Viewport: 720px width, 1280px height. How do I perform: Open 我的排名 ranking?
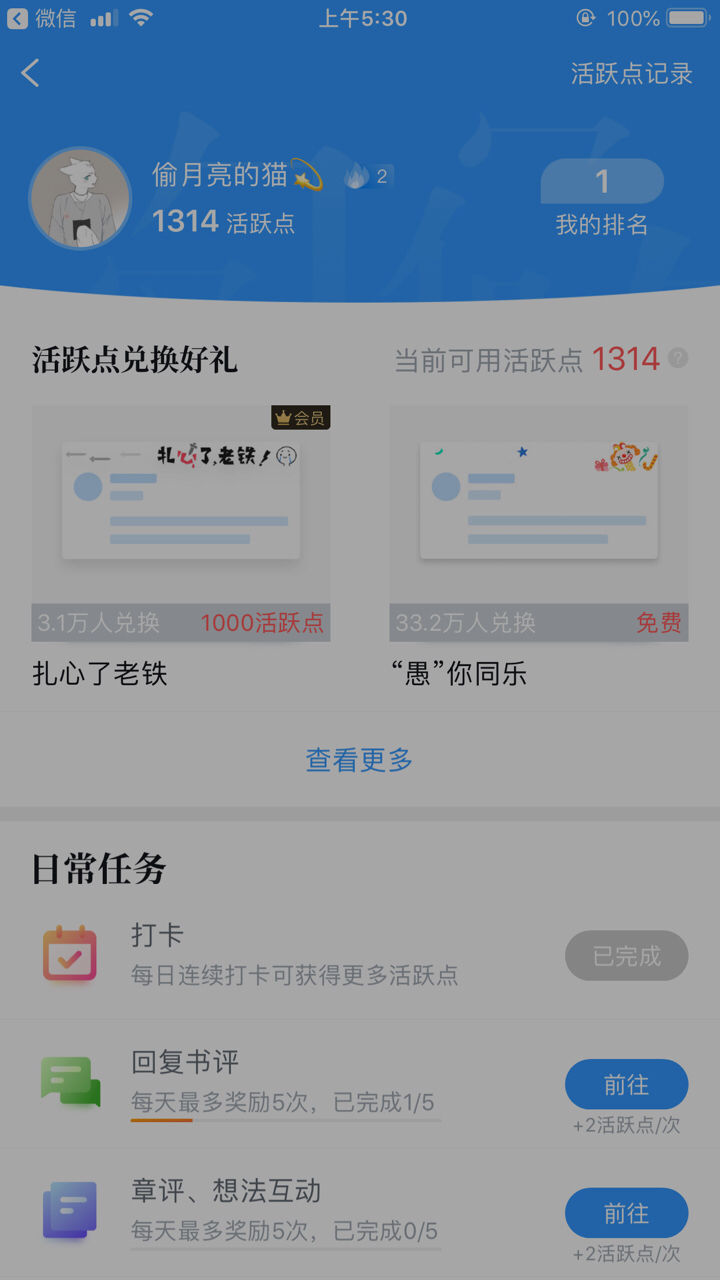click(x=602, y=199)
